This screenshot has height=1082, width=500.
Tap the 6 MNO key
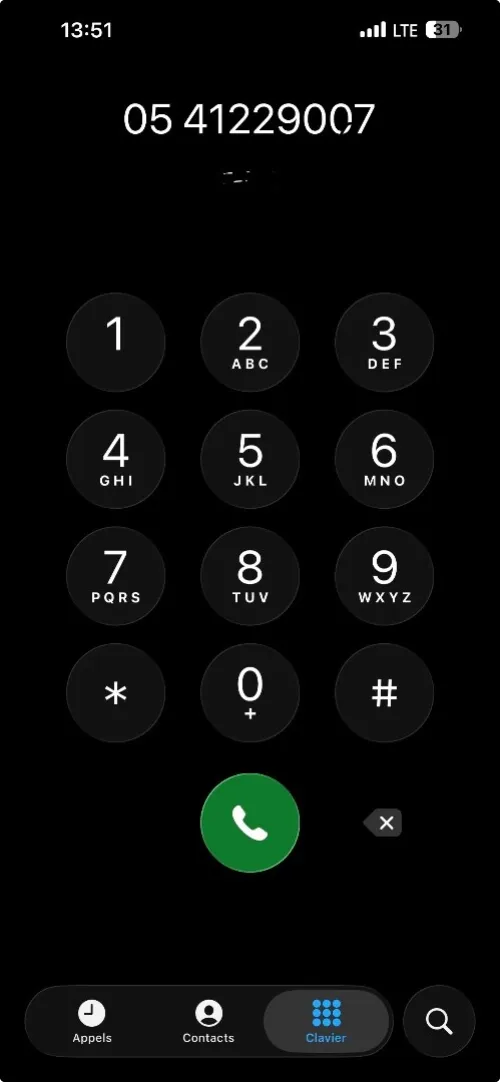[384, 459]
